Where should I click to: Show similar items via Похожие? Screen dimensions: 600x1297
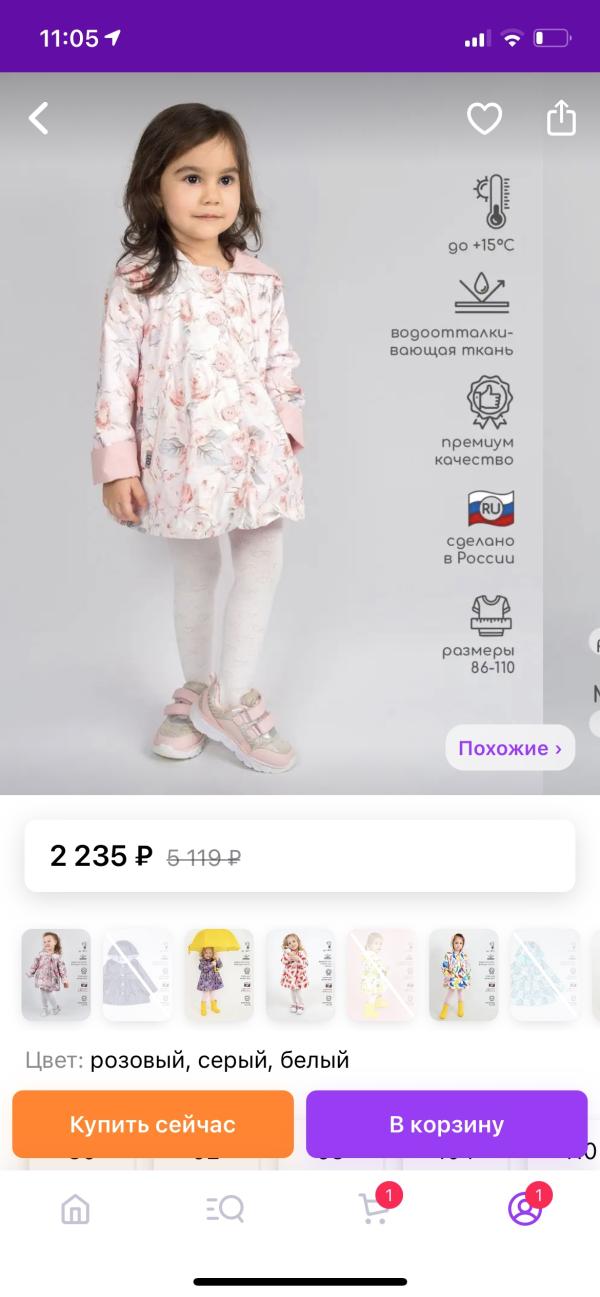(510, 748)
